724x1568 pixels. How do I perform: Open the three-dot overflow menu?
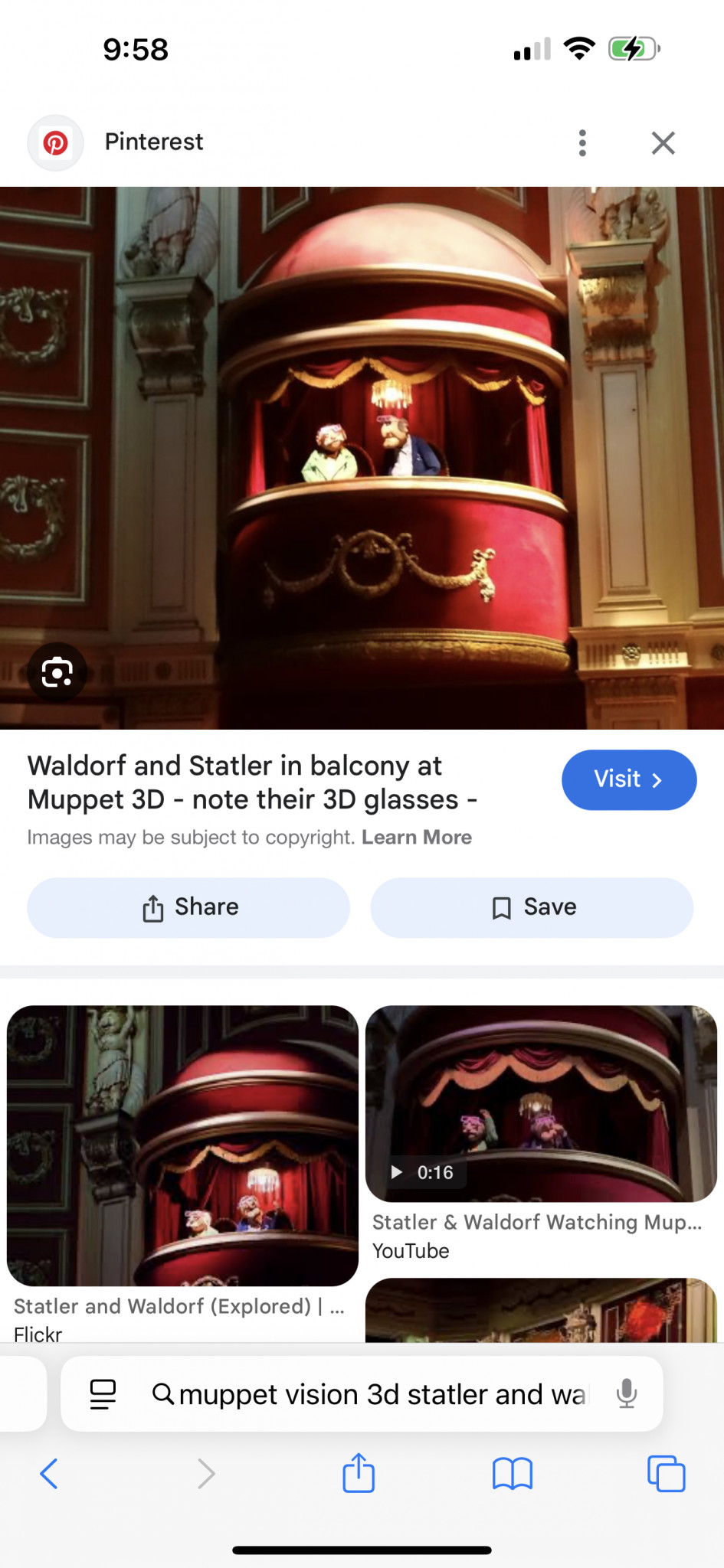point(582,142)
